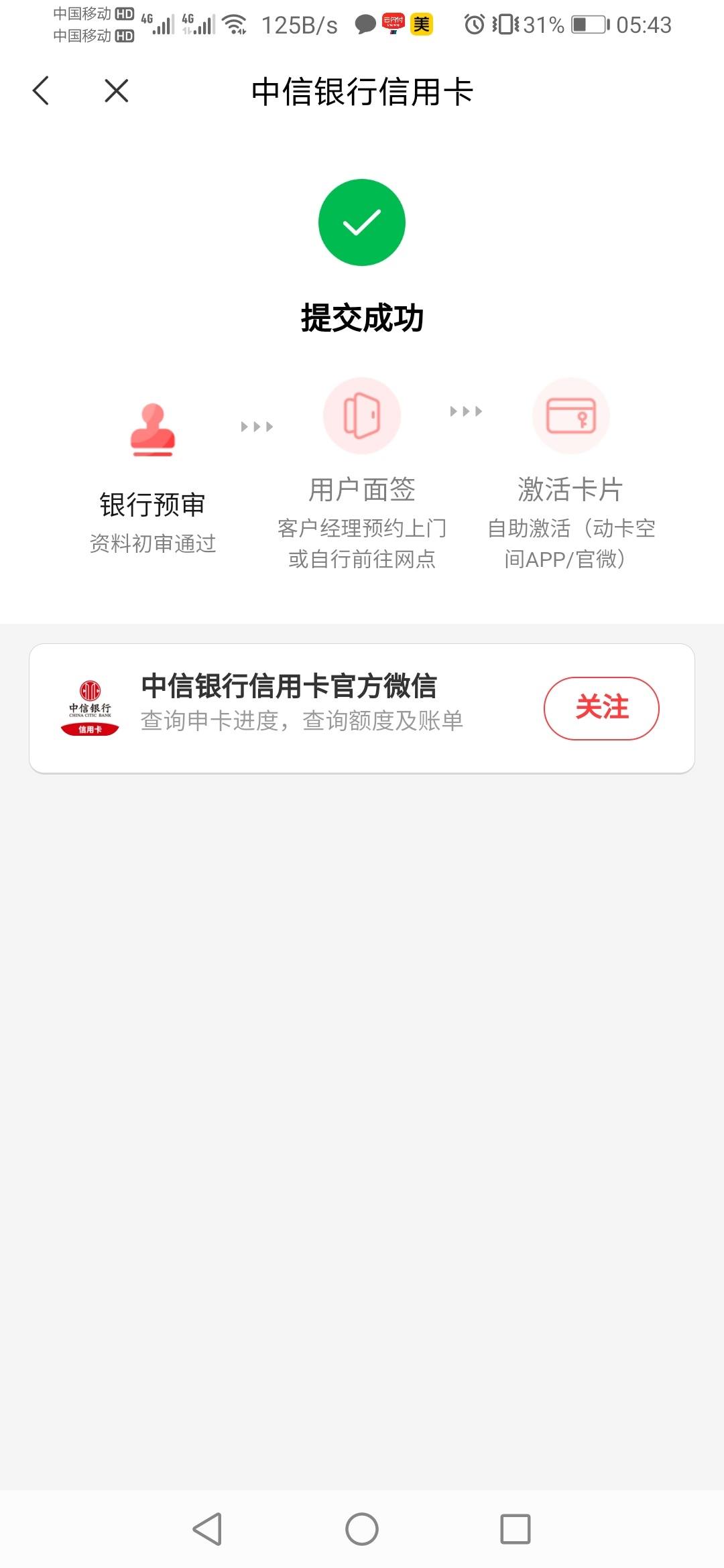Open the recent apps view
Viewport: 724px width, 1568px height.
pyautogui.click(x=516, y=1529)
